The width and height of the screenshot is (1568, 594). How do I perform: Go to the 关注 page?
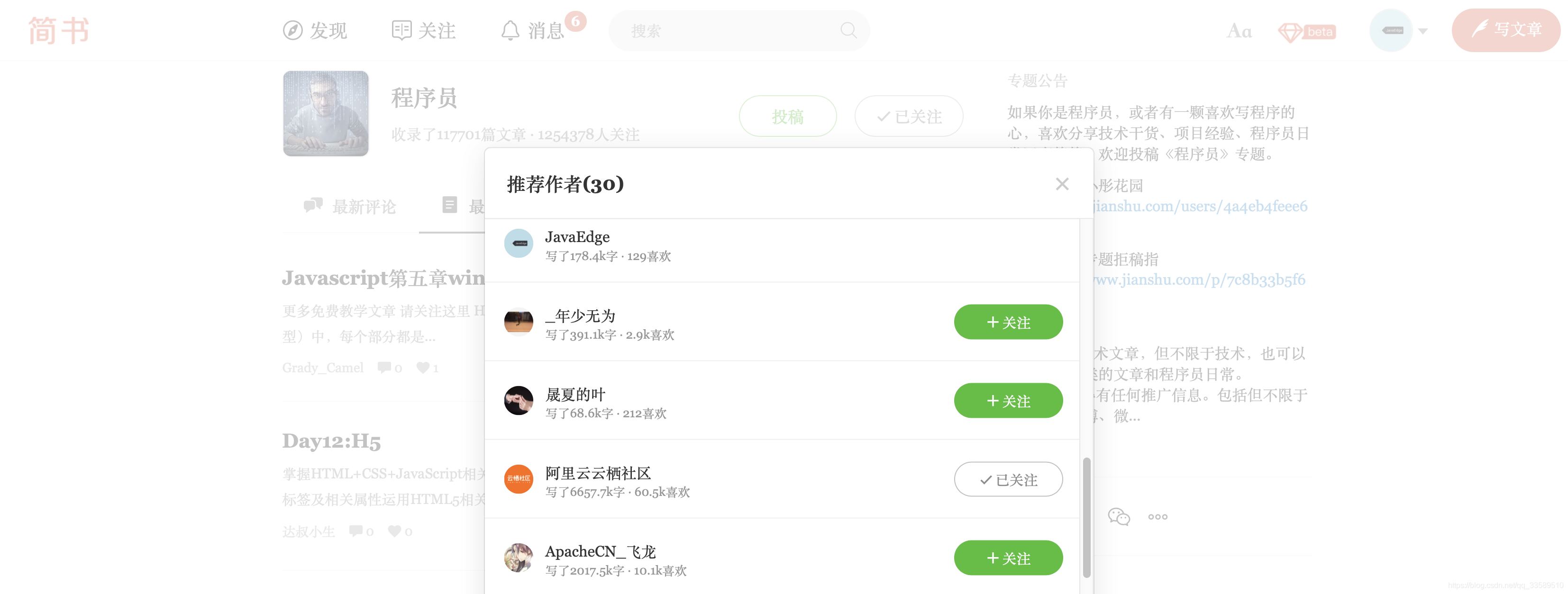click(x=424, y=30)
